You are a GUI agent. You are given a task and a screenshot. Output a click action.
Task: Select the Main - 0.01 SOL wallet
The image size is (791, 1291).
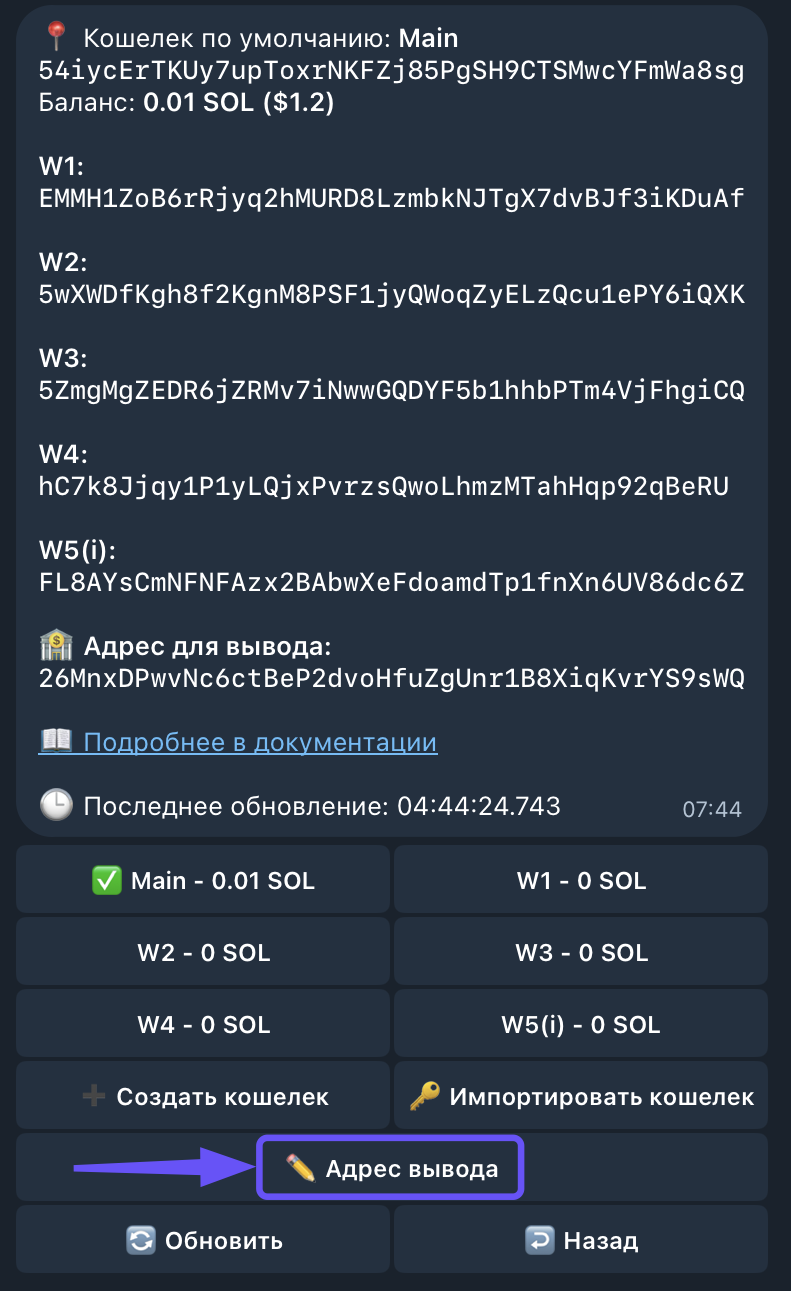203,880
